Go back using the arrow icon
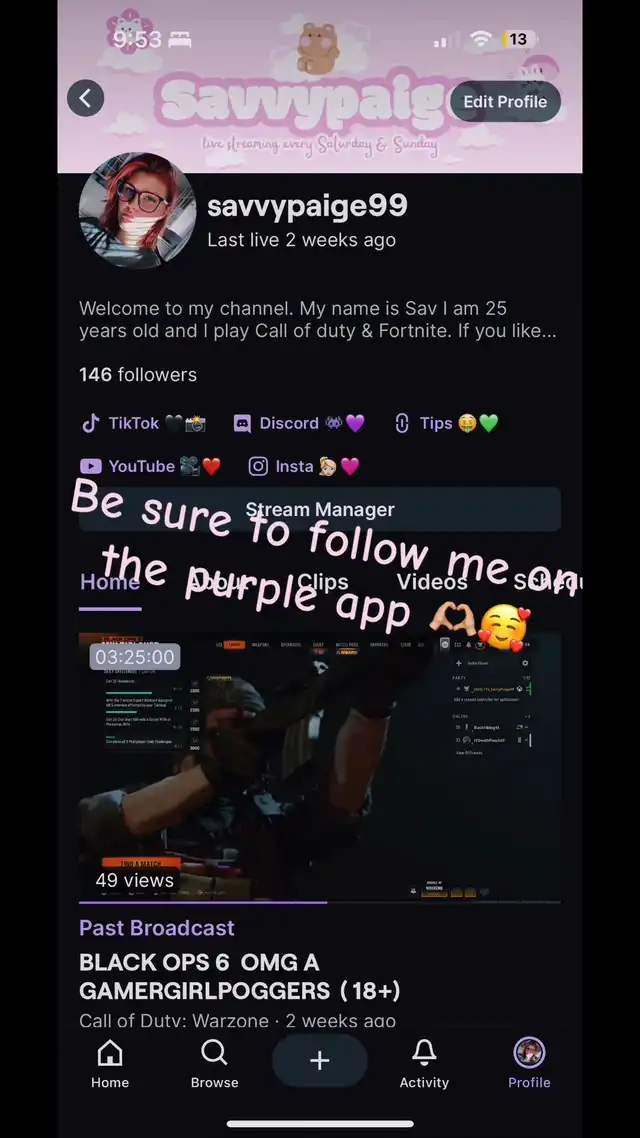Image resolution: width=640 pixels, height=1138 pixels. coord(86,98)
